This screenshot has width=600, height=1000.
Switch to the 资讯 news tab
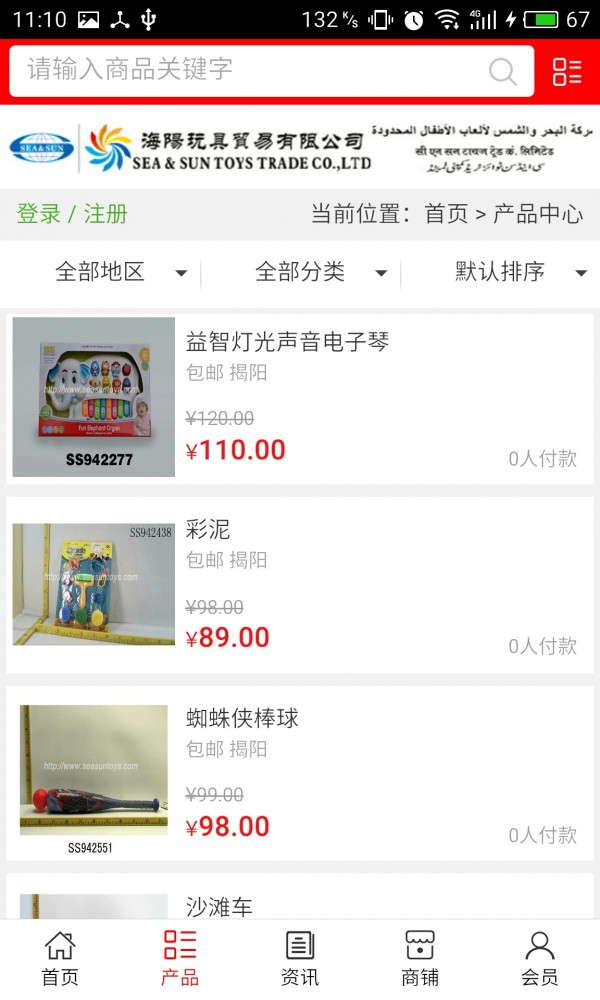pyautogui.click(x=300, y=959)
